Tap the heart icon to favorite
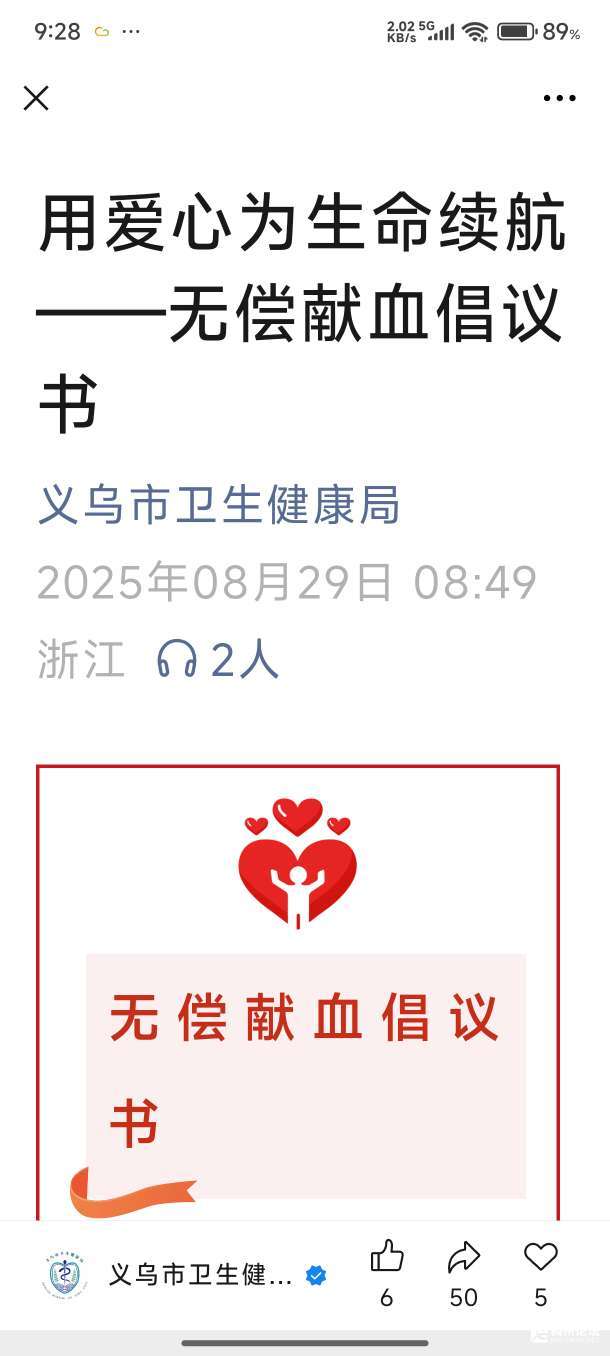 click(541, 1257)
